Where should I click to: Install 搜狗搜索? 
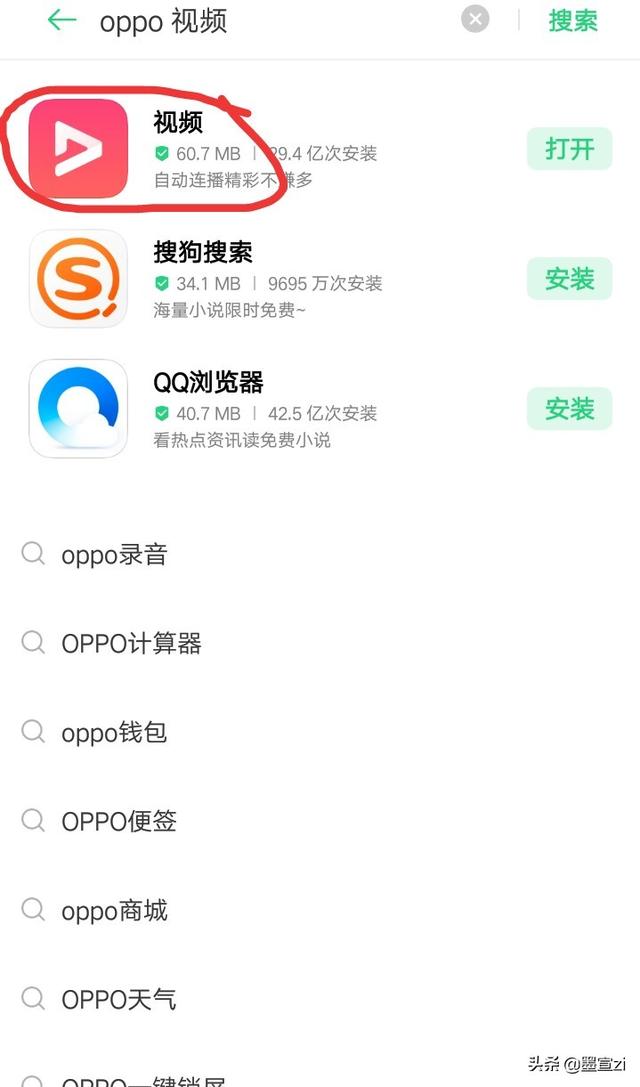tap(569, 279)
